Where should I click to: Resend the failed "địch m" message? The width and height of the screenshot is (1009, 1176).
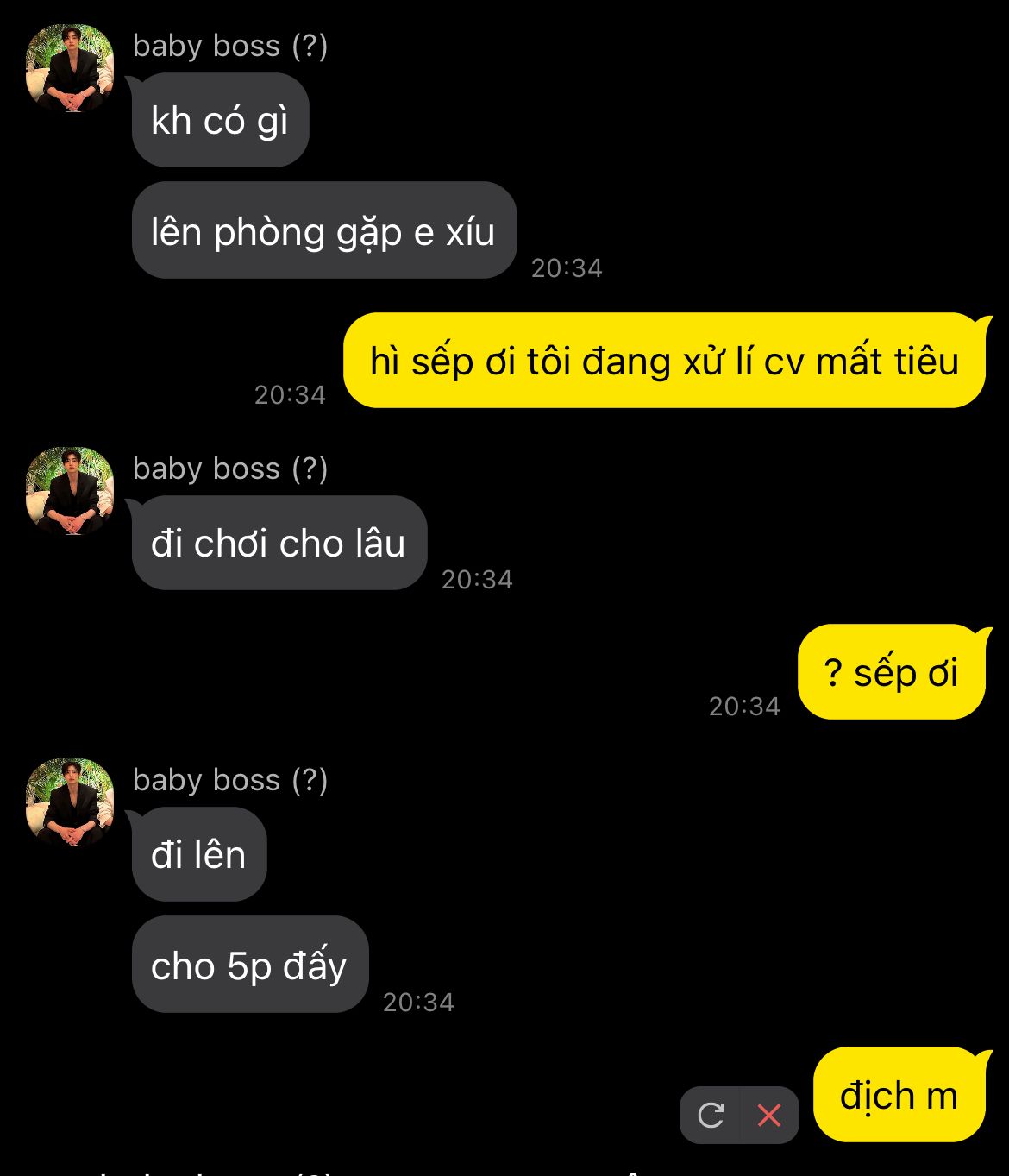click(x=711, y=1116)
